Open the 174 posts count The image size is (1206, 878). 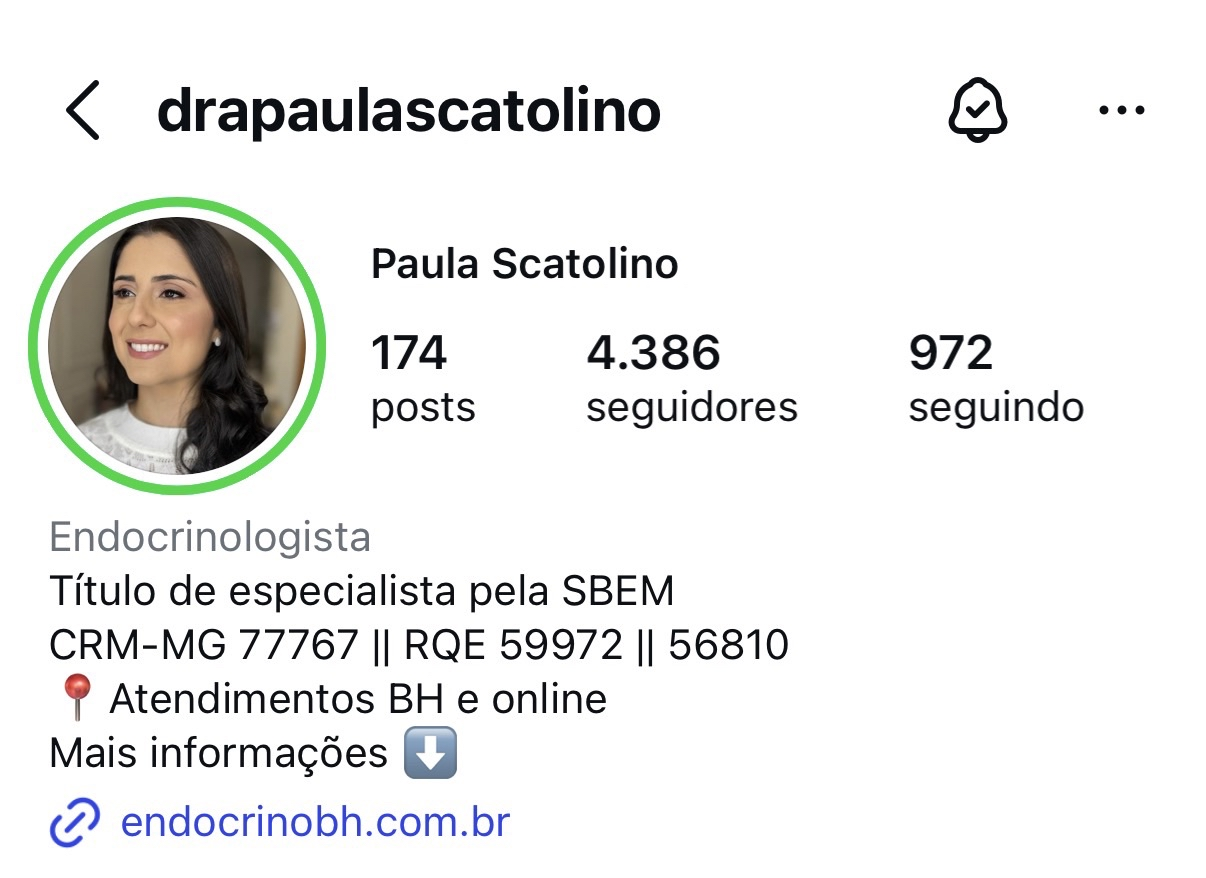[x=422, y=379]
